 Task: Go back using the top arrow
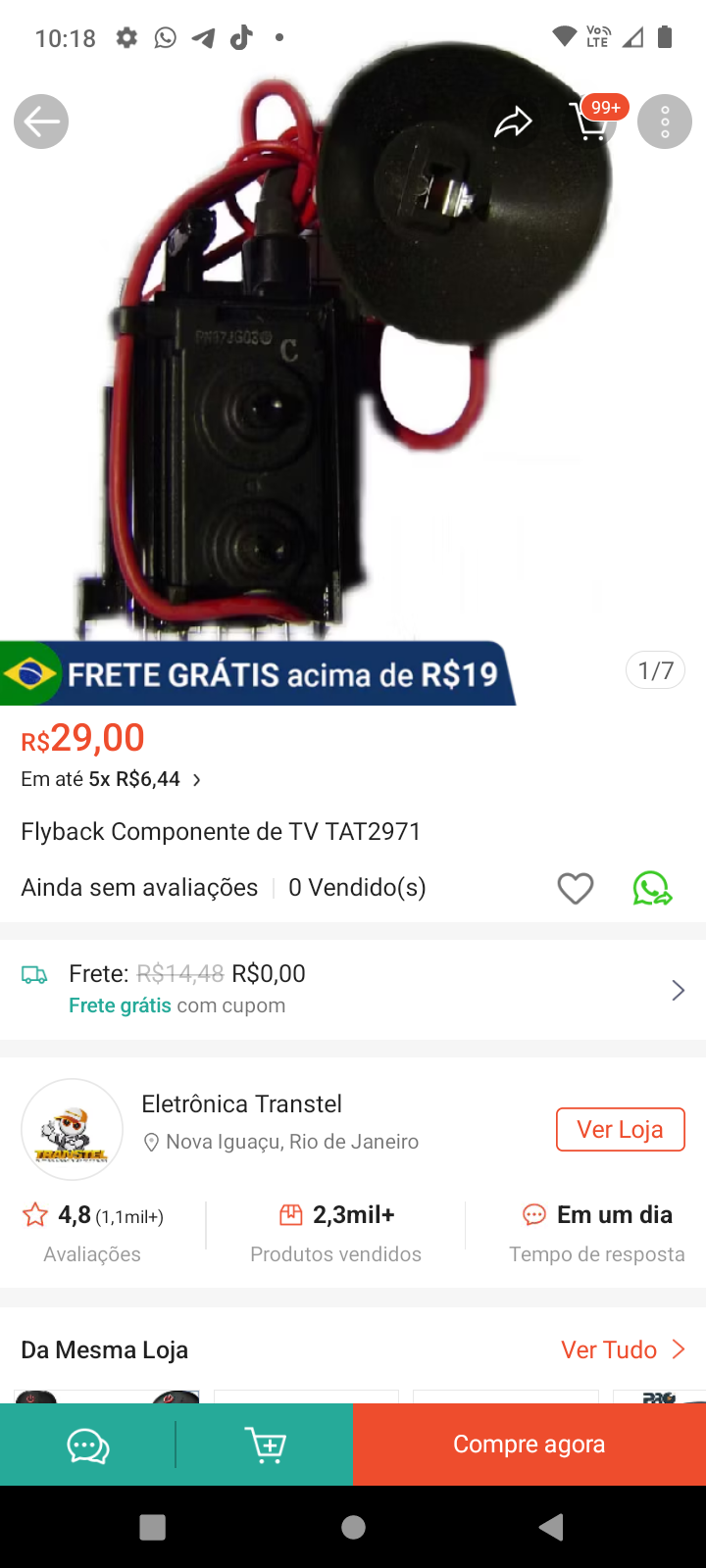pyautogui.click(x=41, y=122)
